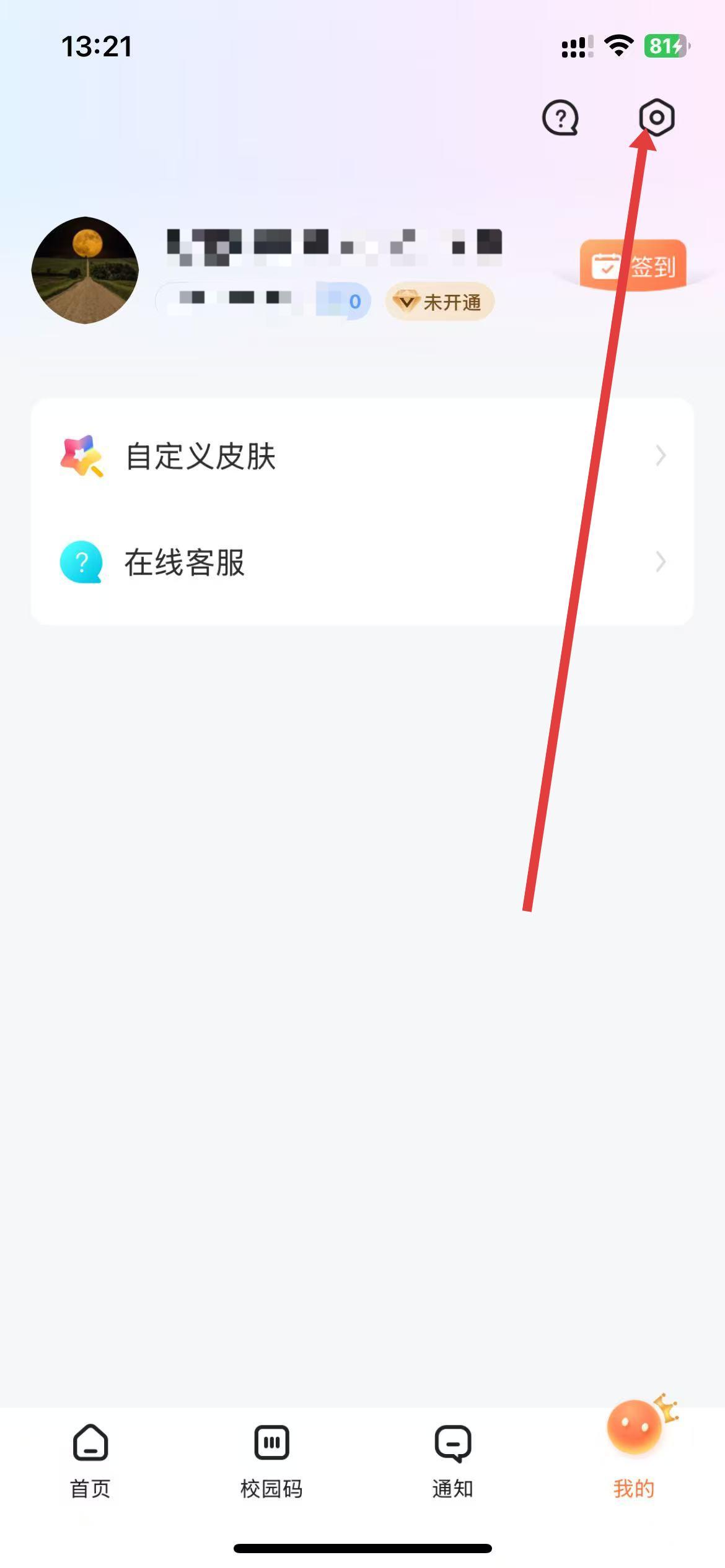Viewport: 725px width, 1568px height.
Task: Open 自定义皮肤 custom skin row
Action: pos(362,456)
